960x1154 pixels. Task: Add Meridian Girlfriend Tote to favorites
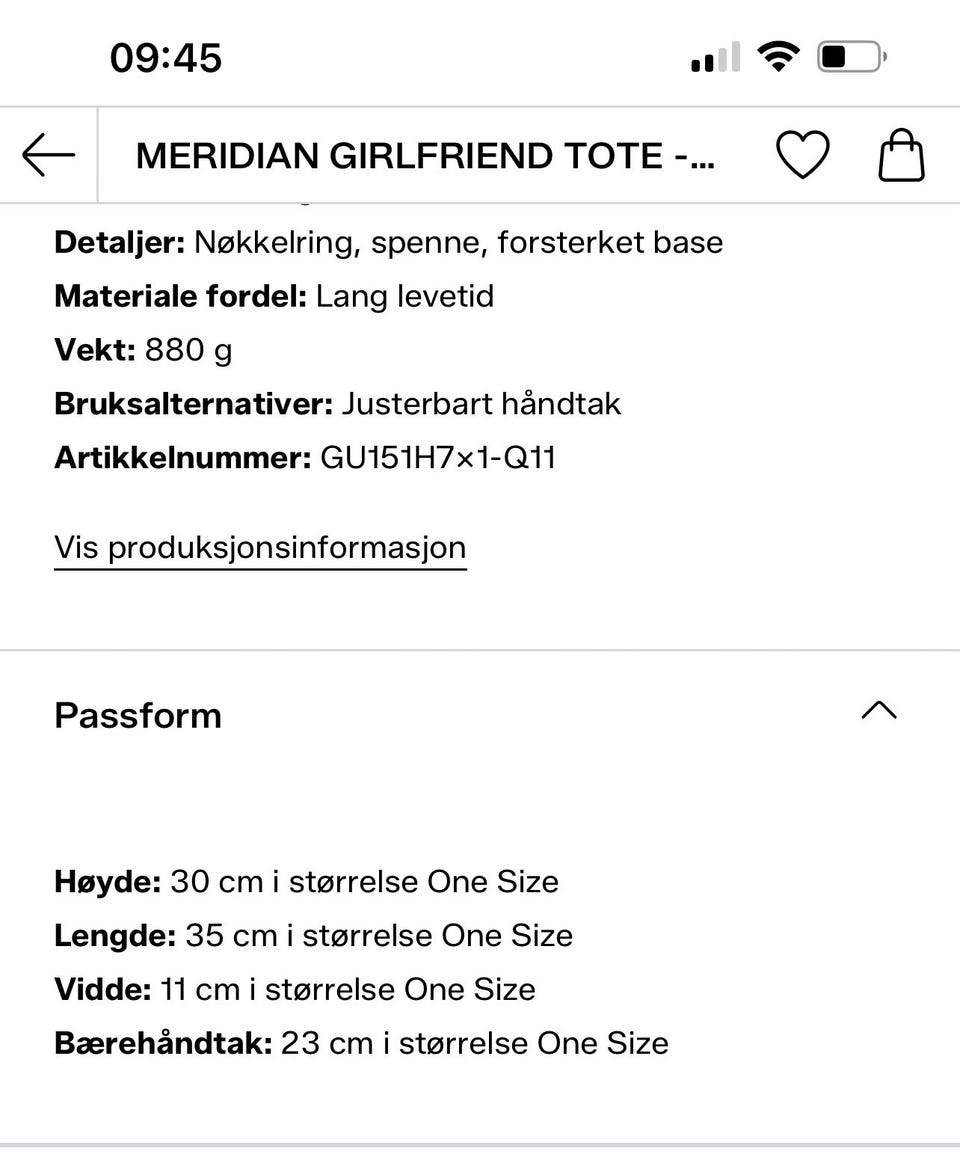(x=803, y=154)
